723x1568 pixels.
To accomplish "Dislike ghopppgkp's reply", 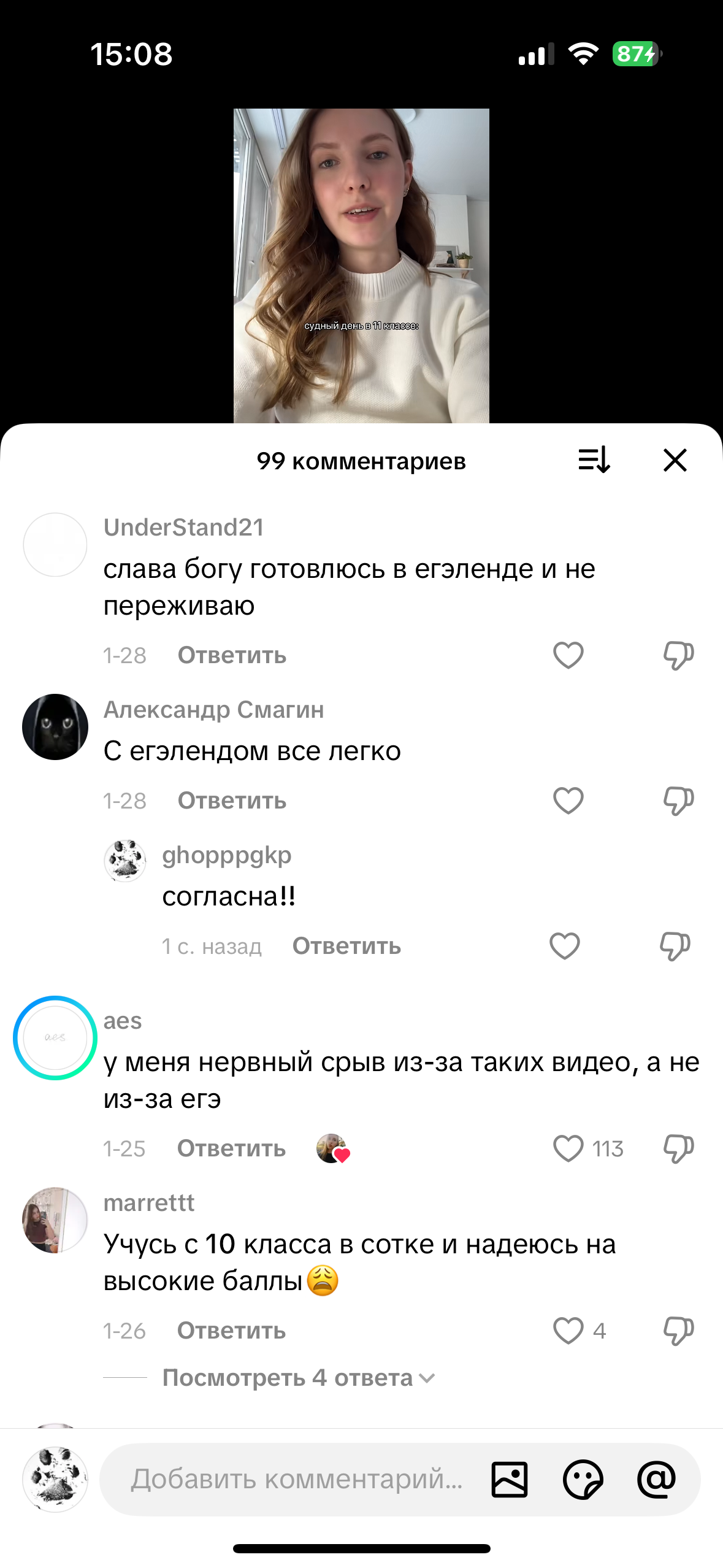I will 675,946.
